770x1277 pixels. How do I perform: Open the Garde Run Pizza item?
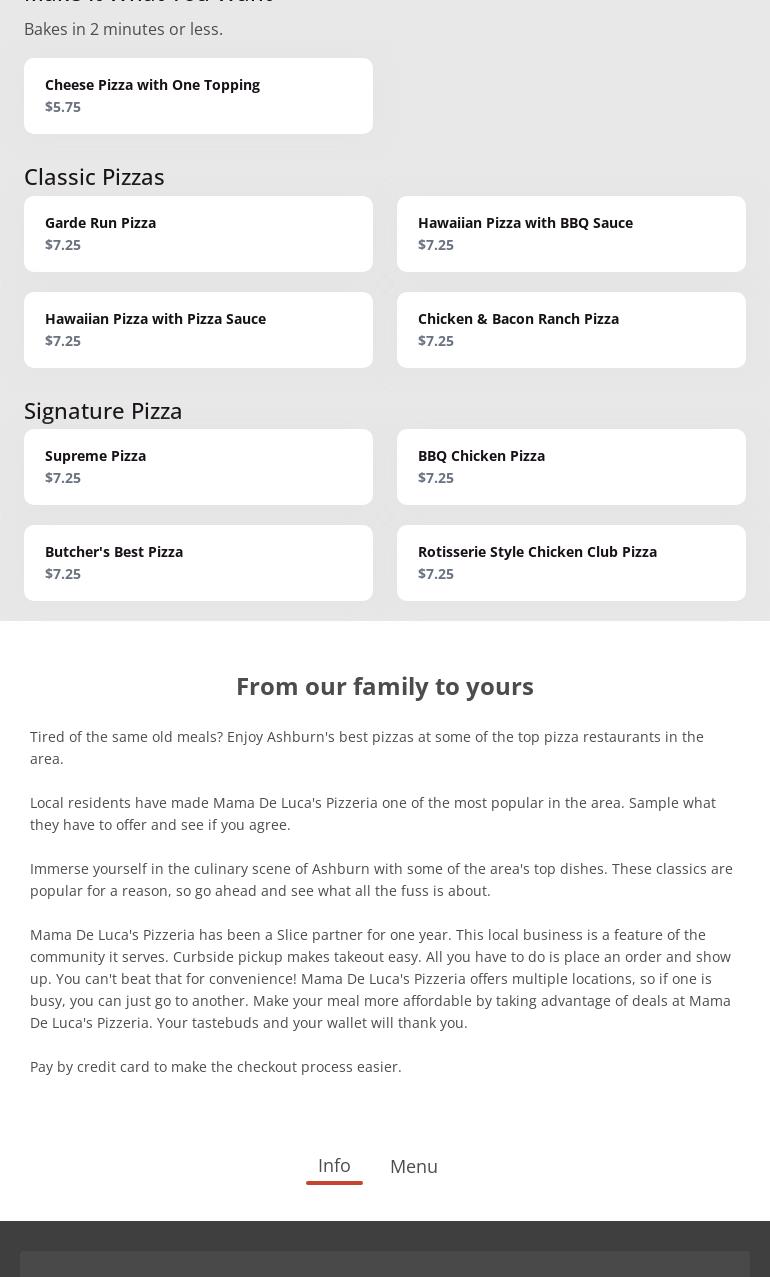(x=198, y=233)
